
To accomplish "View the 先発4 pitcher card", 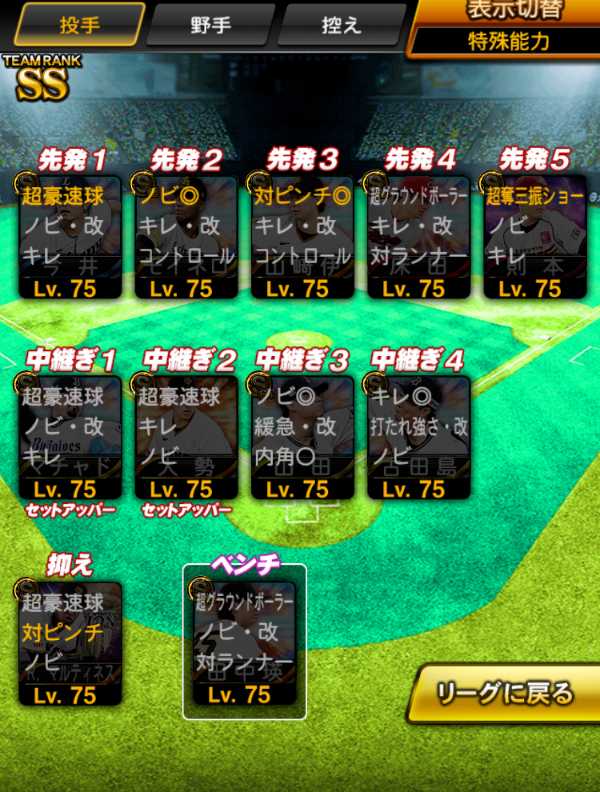I will pos(418,237).
